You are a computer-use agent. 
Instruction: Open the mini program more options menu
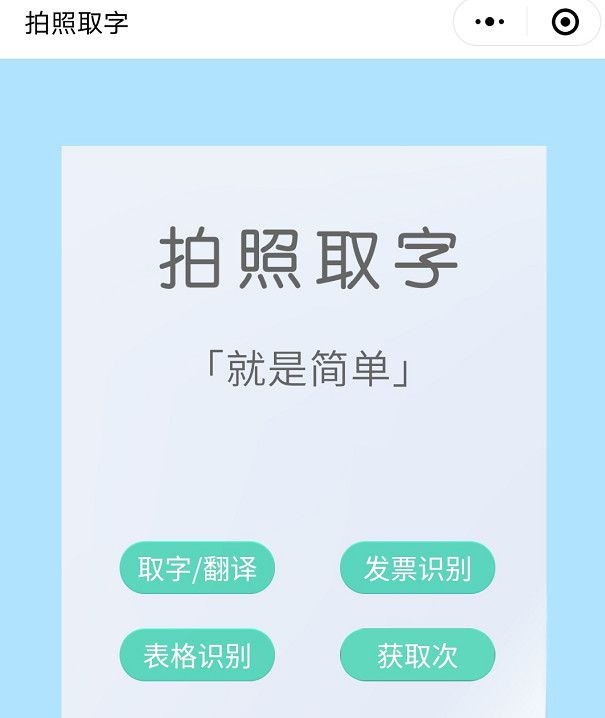click(x=490, y=22)
